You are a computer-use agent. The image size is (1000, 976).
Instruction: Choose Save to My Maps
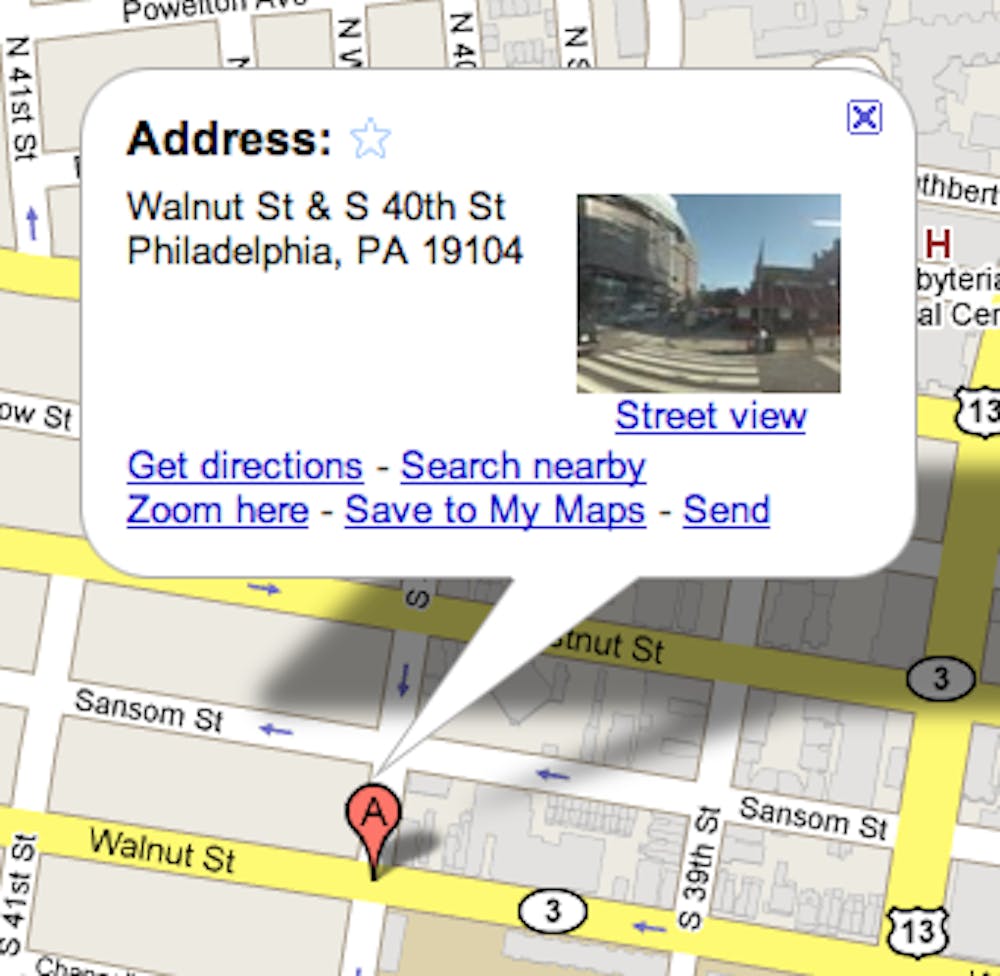495,510
